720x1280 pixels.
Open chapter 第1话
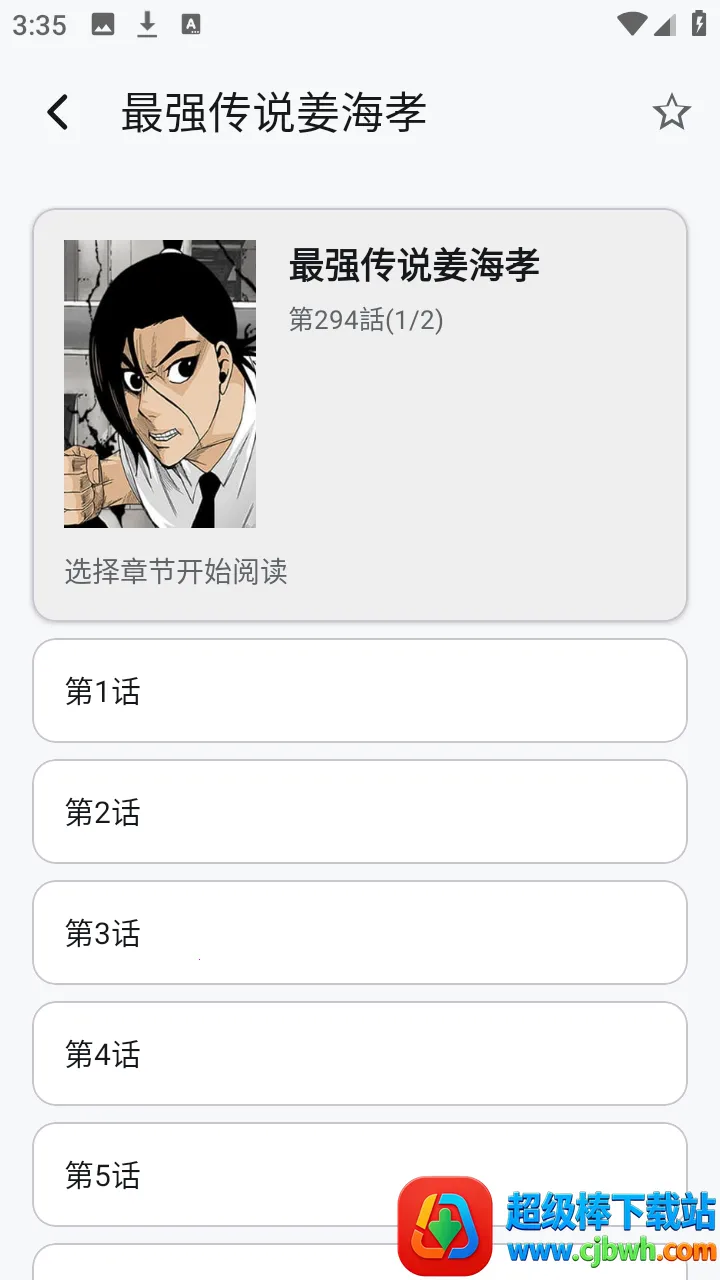[359, 691]
